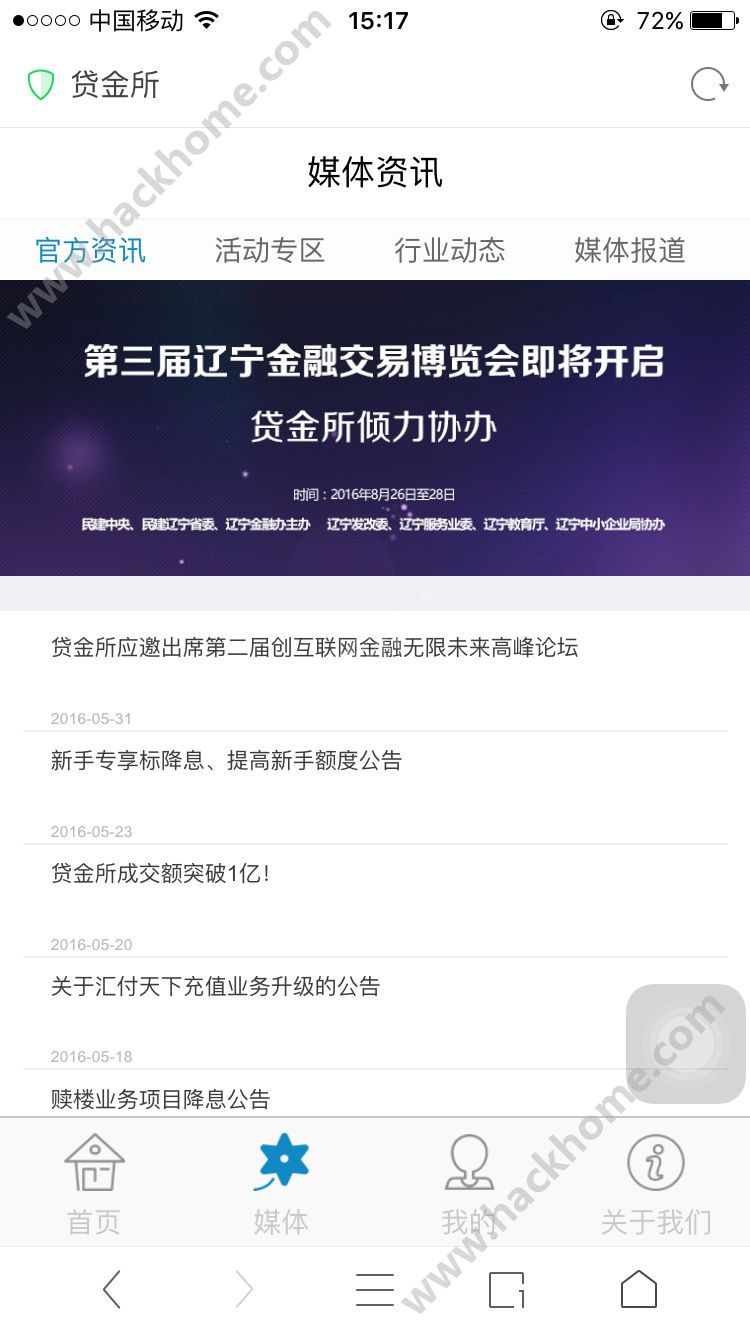Select the 媒体 bottom tab
The width and height of the screenshot is (750, 1334).
(281, 1185)
